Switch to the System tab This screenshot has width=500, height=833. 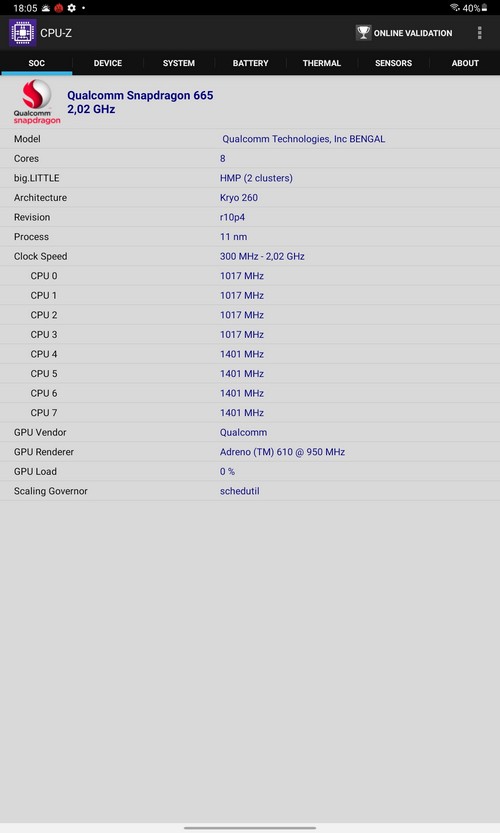click(x=179, y=63)
